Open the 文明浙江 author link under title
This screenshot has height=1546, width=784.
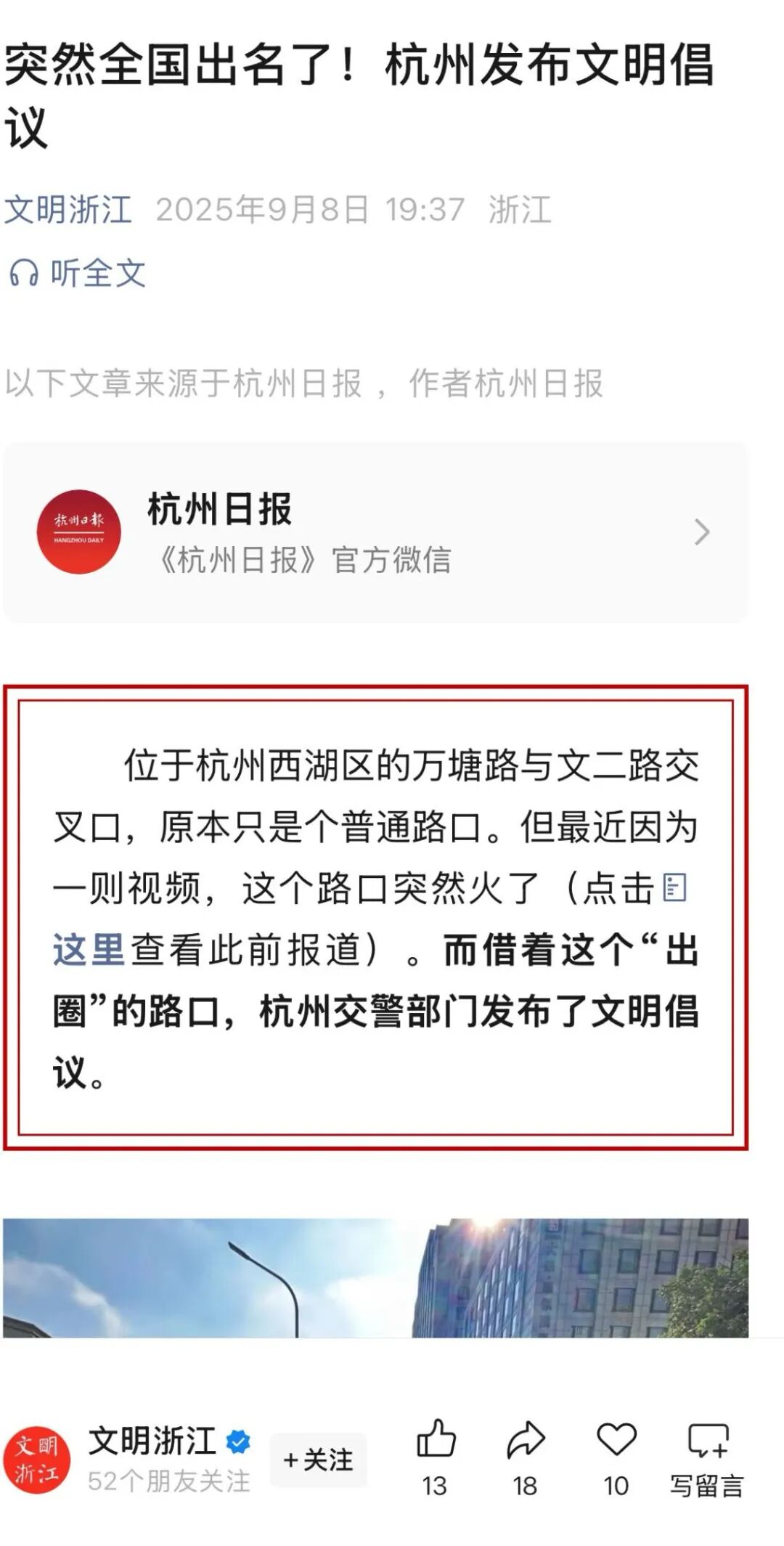pos(68,210)
